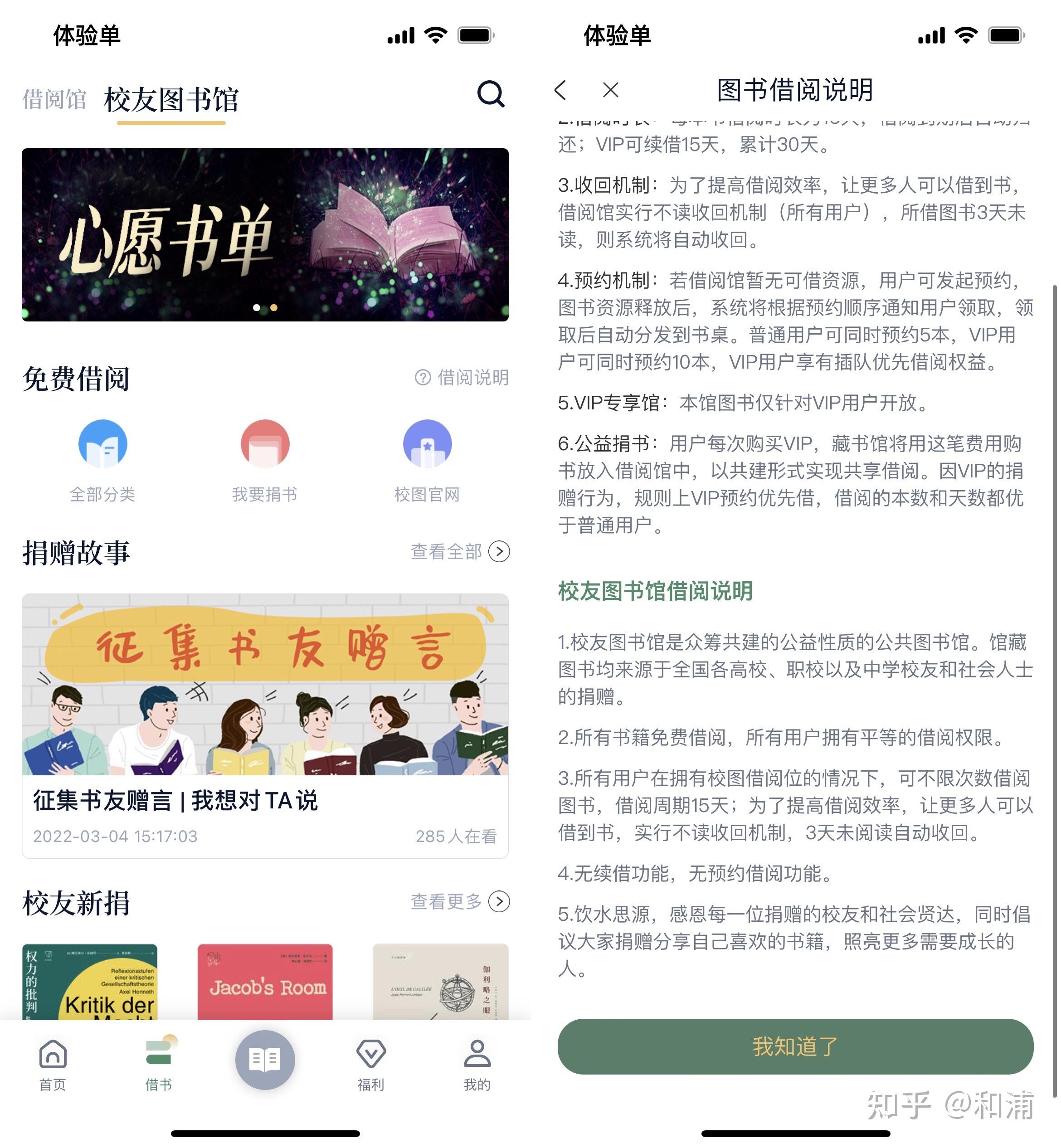
Task: Select 我要捐书 to donate books
Action: pyautogui.click(x=265, y=460)
